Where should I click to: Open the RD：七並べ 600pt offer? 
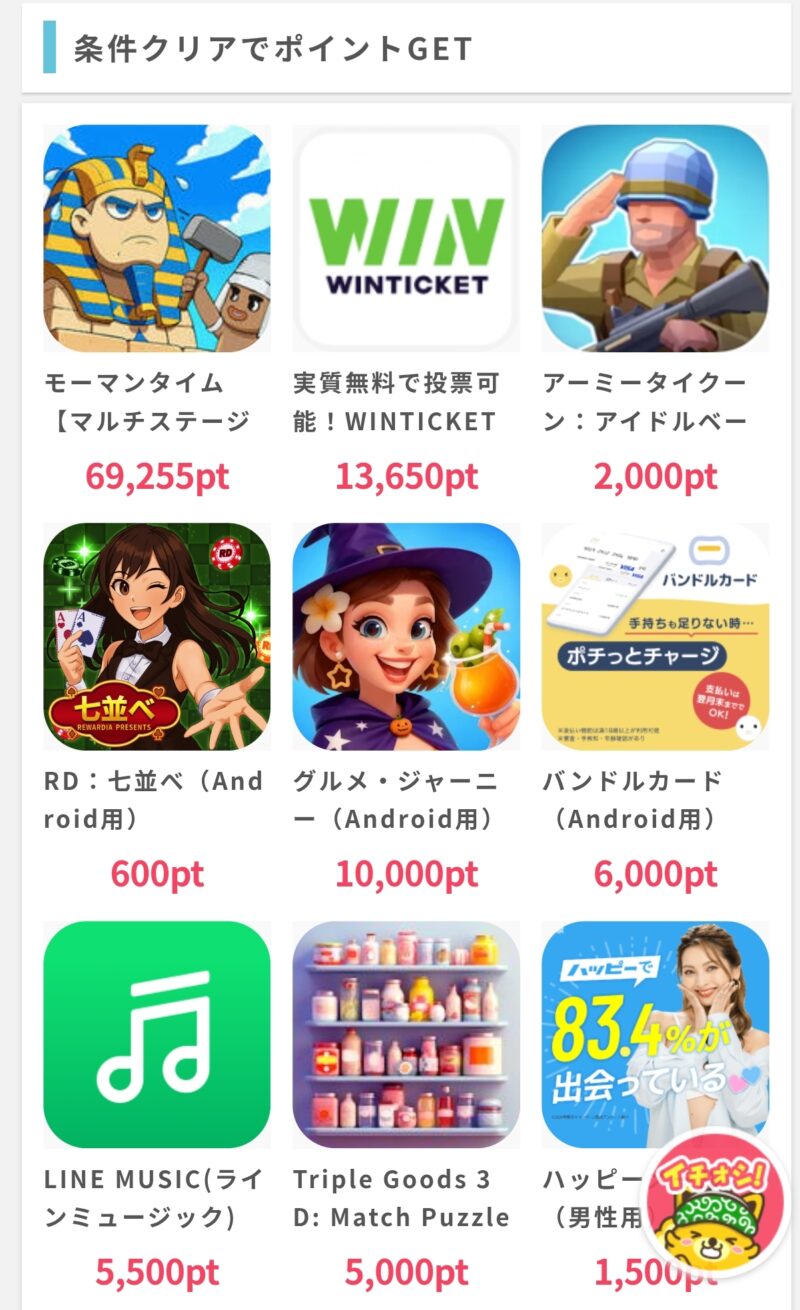coord(157,636)
